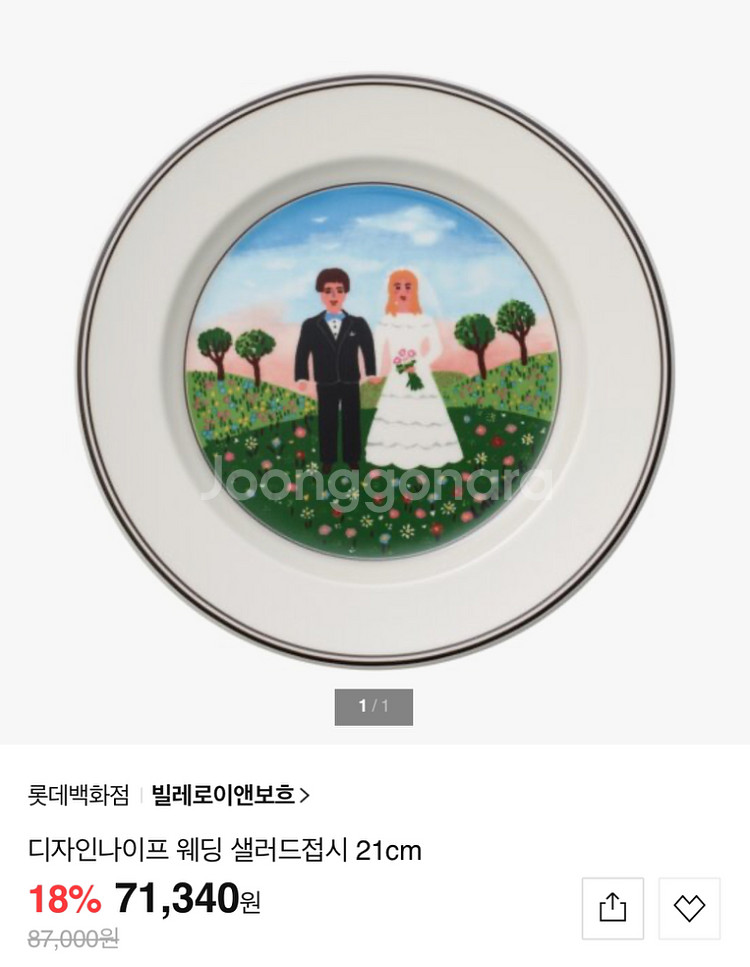Viewport: 750px width, 967px height.
Task: Open the 빌레로이앤보흐 brand page
Action: pos(230,795)
